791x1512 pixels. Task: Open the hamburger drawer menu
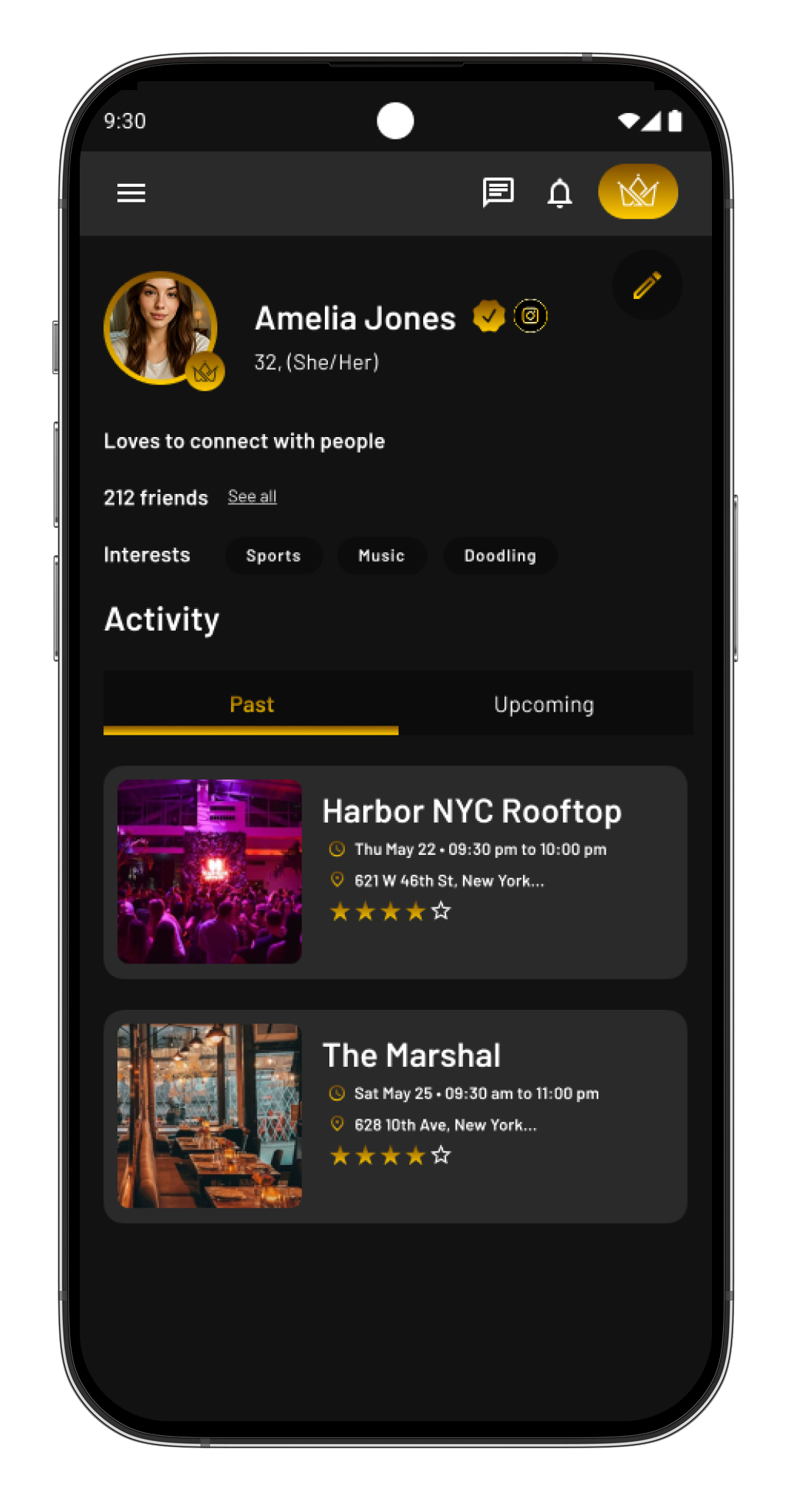[x=131, y=193]
